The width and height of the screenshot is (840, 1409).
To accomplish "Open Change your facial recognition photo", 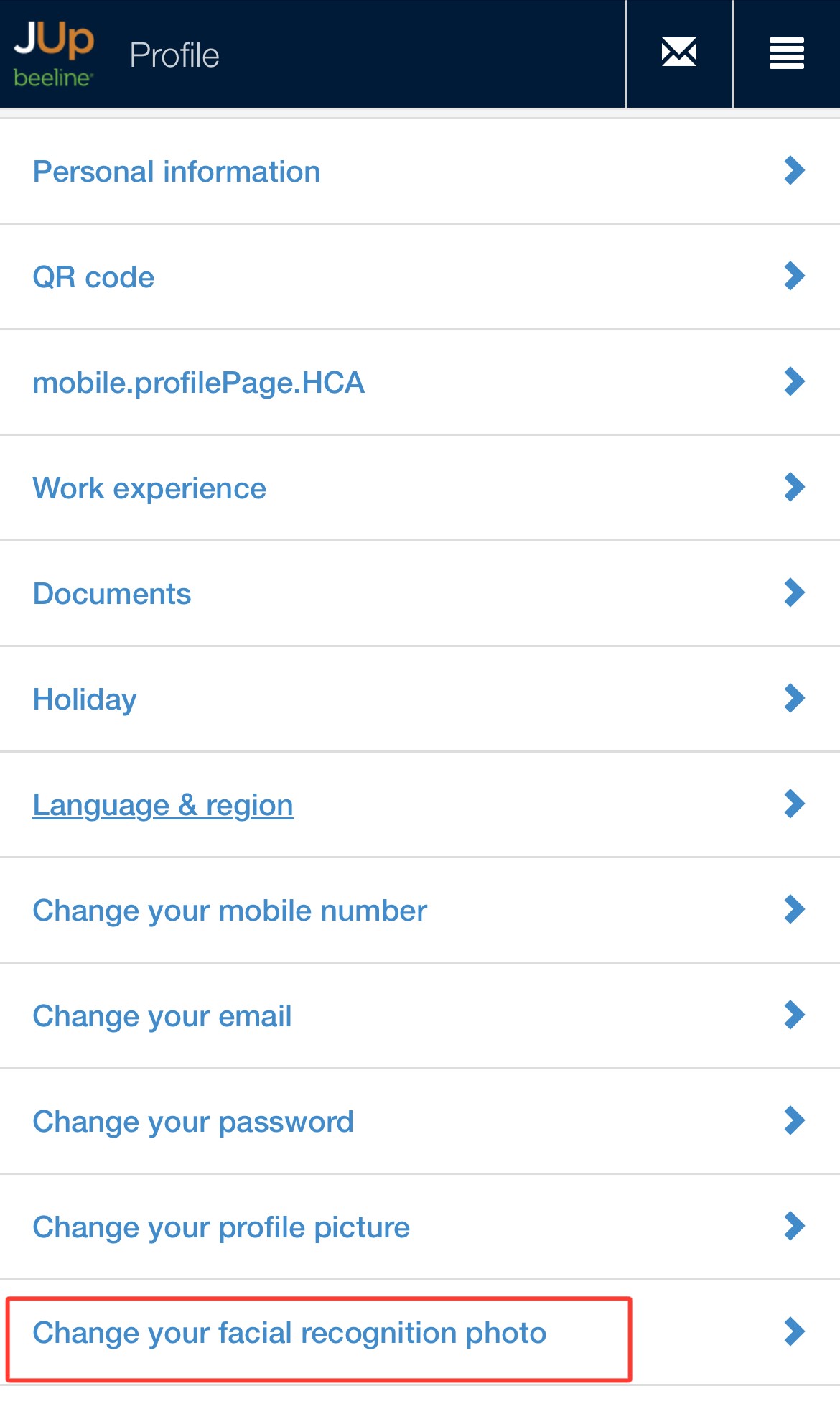I will click(289, 1333).
